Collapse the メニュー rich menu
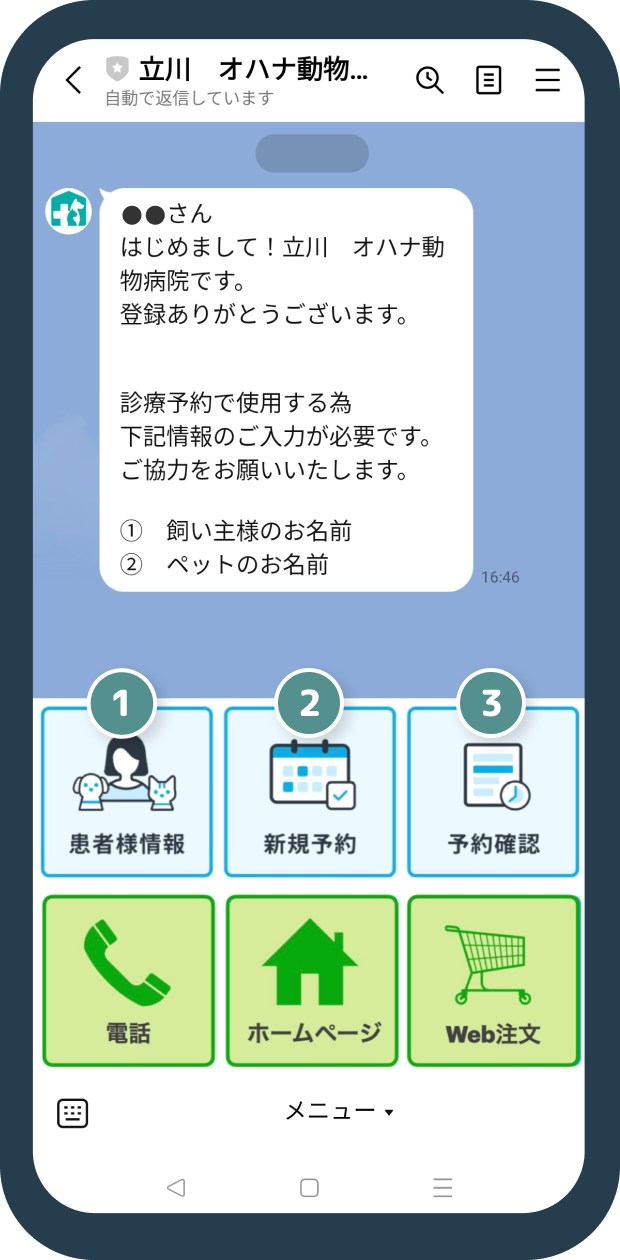The width and height of the screenshot is (620, 1260). point(340,1111)
